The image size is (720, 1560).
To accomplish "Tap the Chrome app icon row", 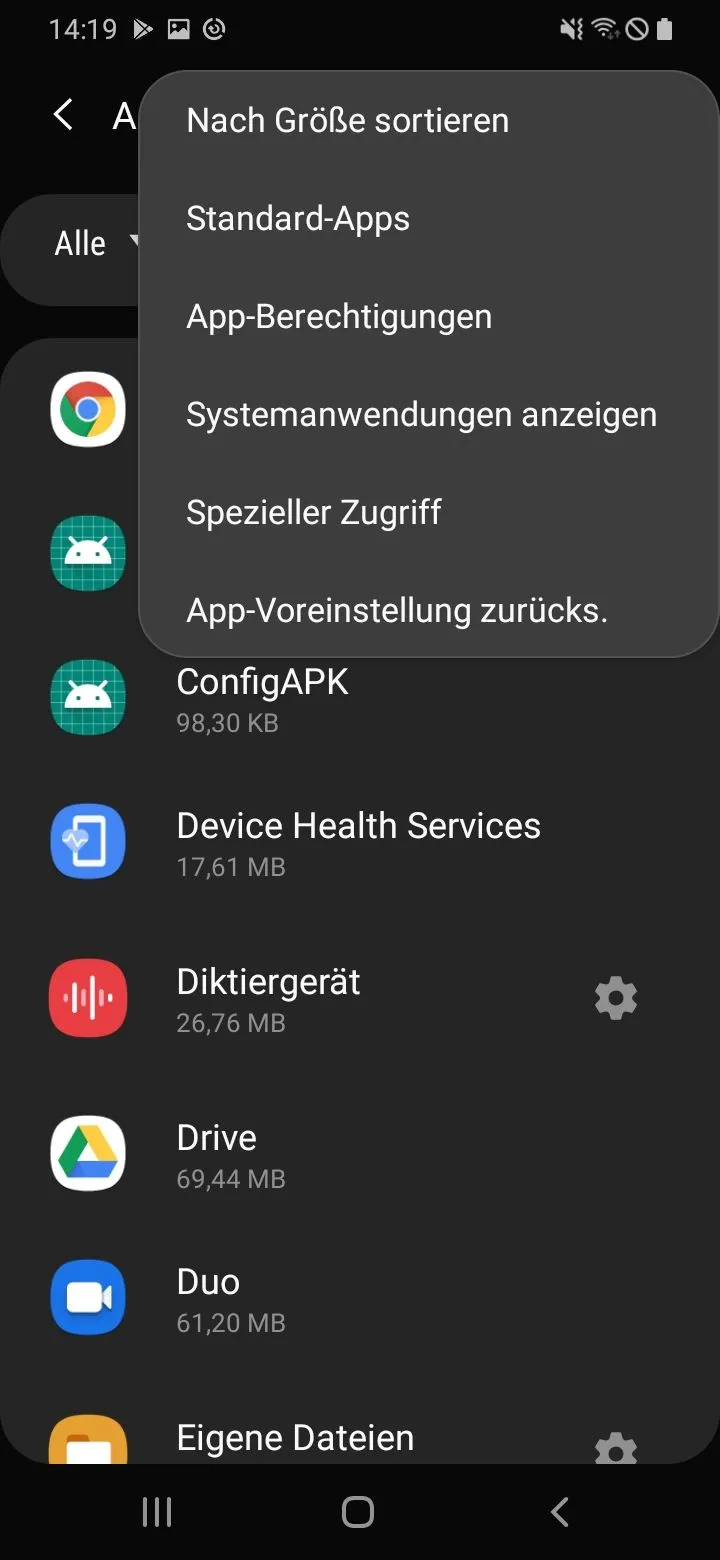I will click(x=88, y=409).
